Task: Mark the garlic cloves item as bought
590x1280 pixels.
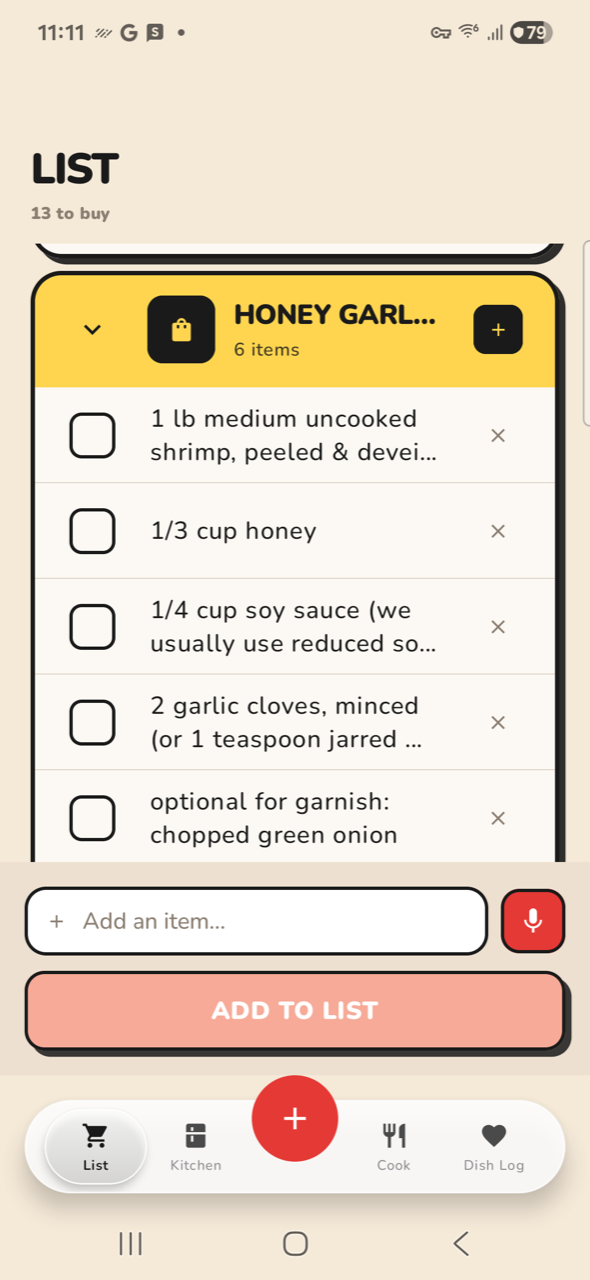Action: (x=92, y=722)
